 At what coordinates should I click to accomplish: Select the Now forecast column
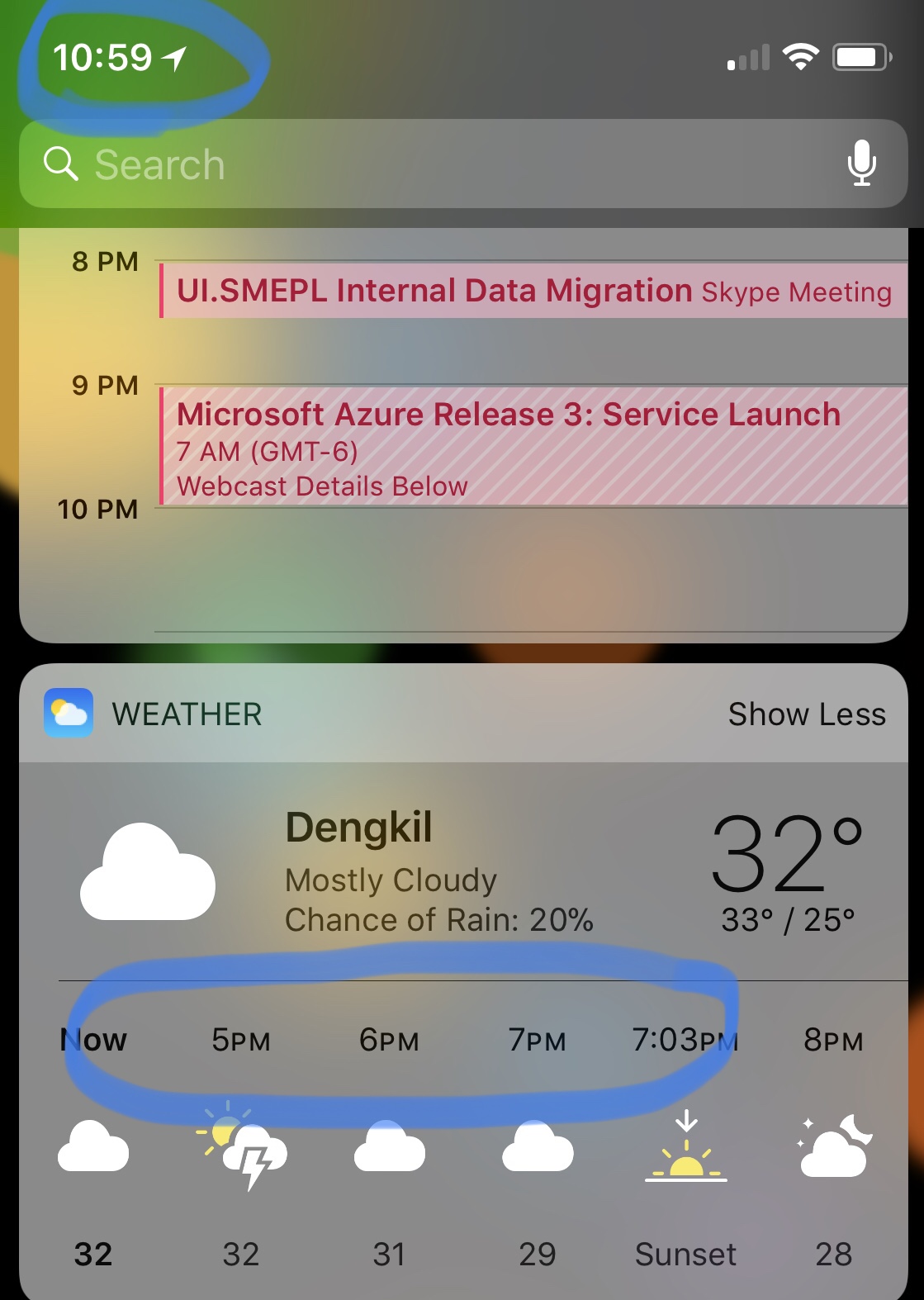click(93, 1041)
